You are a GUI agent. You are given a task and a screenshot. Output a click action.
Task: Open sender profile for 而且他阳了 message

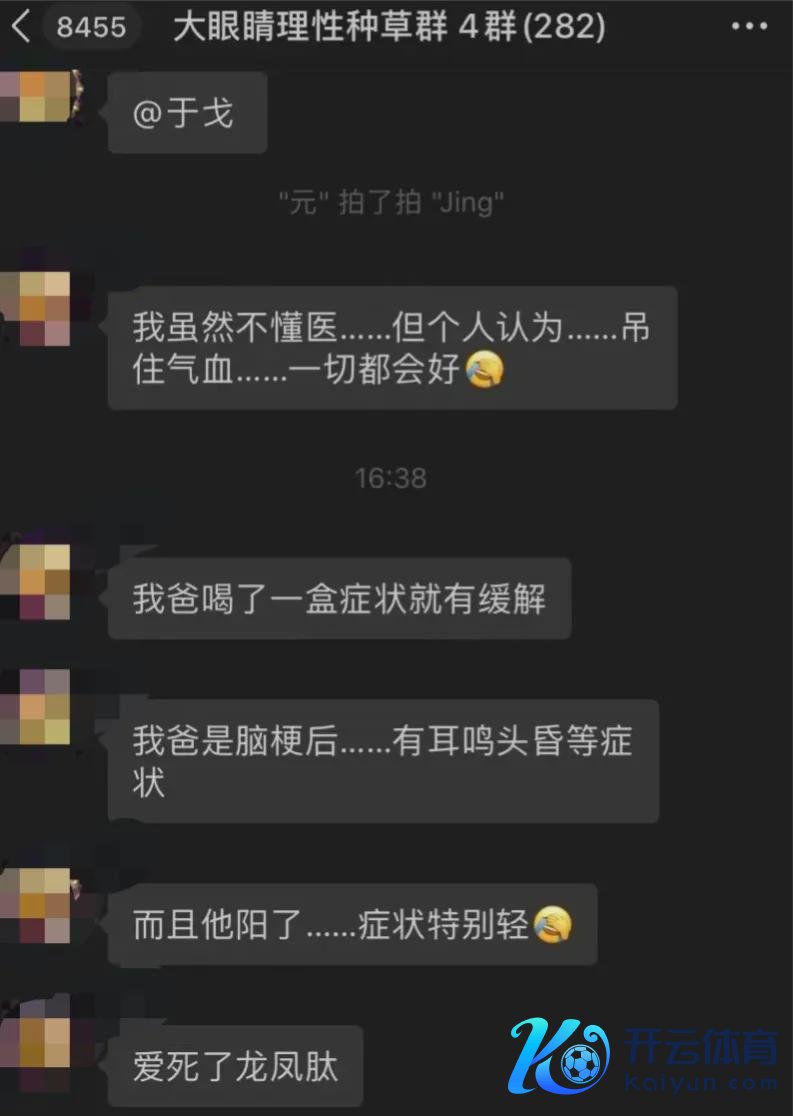[x=40, y=906]
